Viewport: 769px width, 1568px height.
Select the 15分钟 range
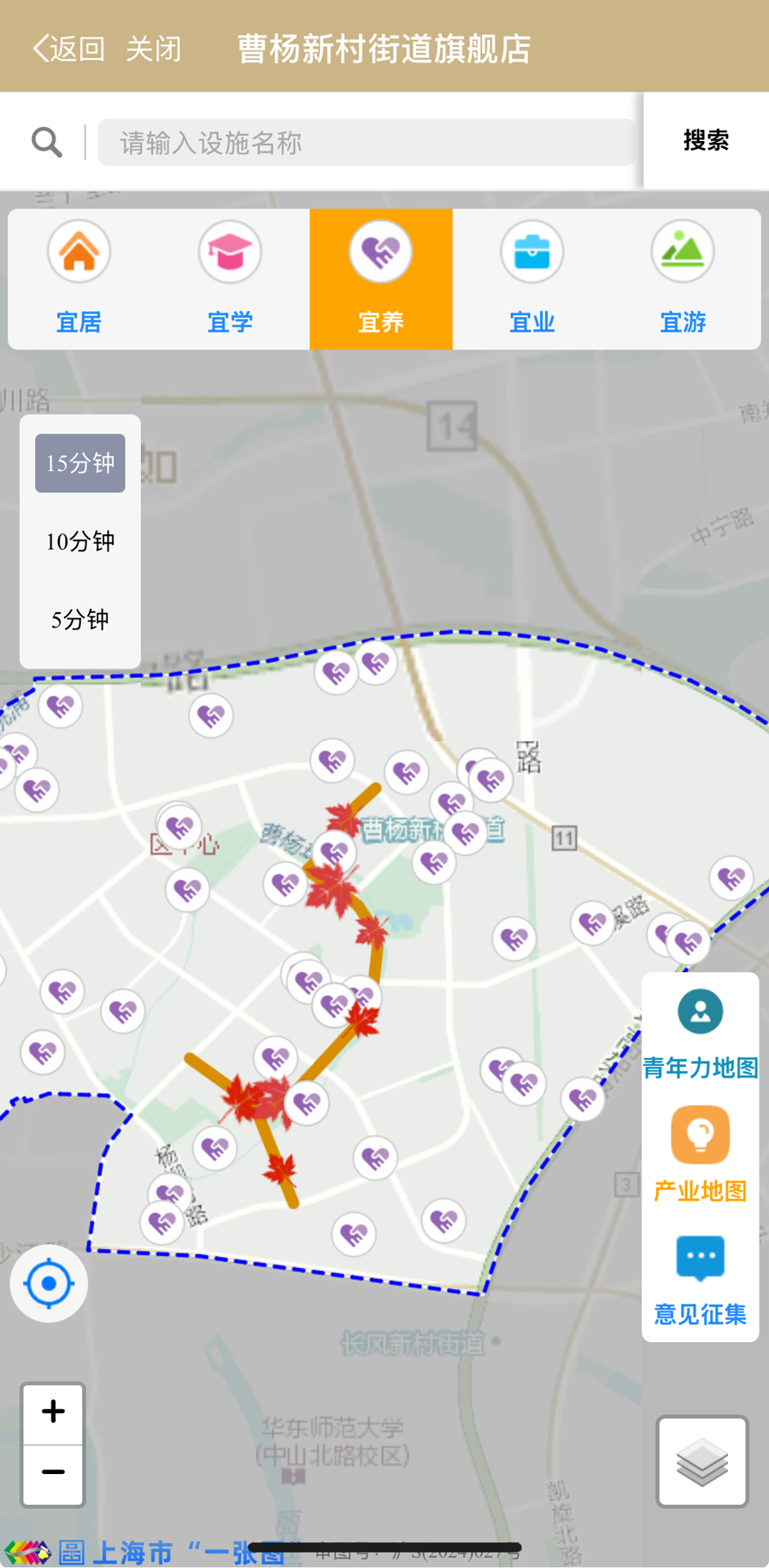[x=80, y=463]
